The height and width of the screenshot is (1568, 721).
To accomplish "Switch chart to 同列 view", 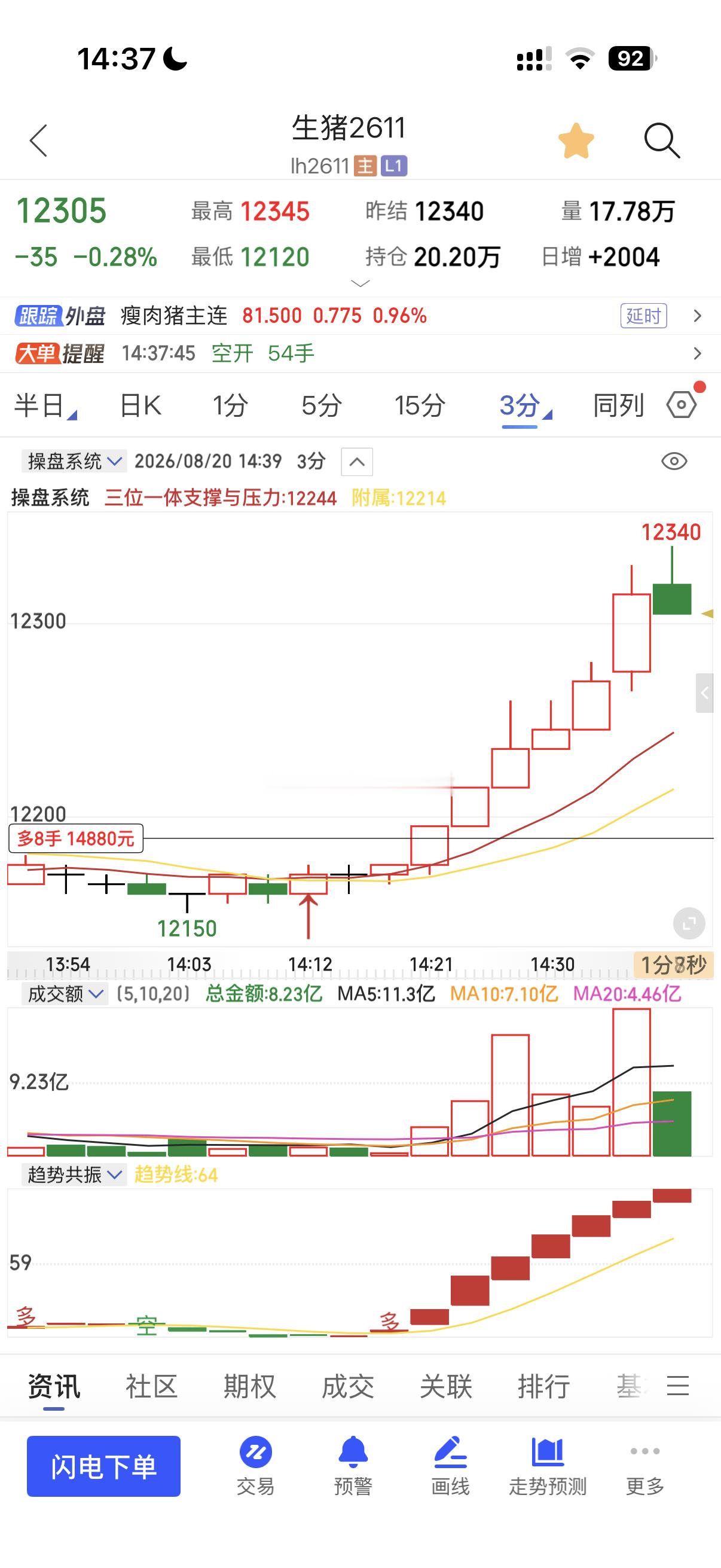I will 618,405.
